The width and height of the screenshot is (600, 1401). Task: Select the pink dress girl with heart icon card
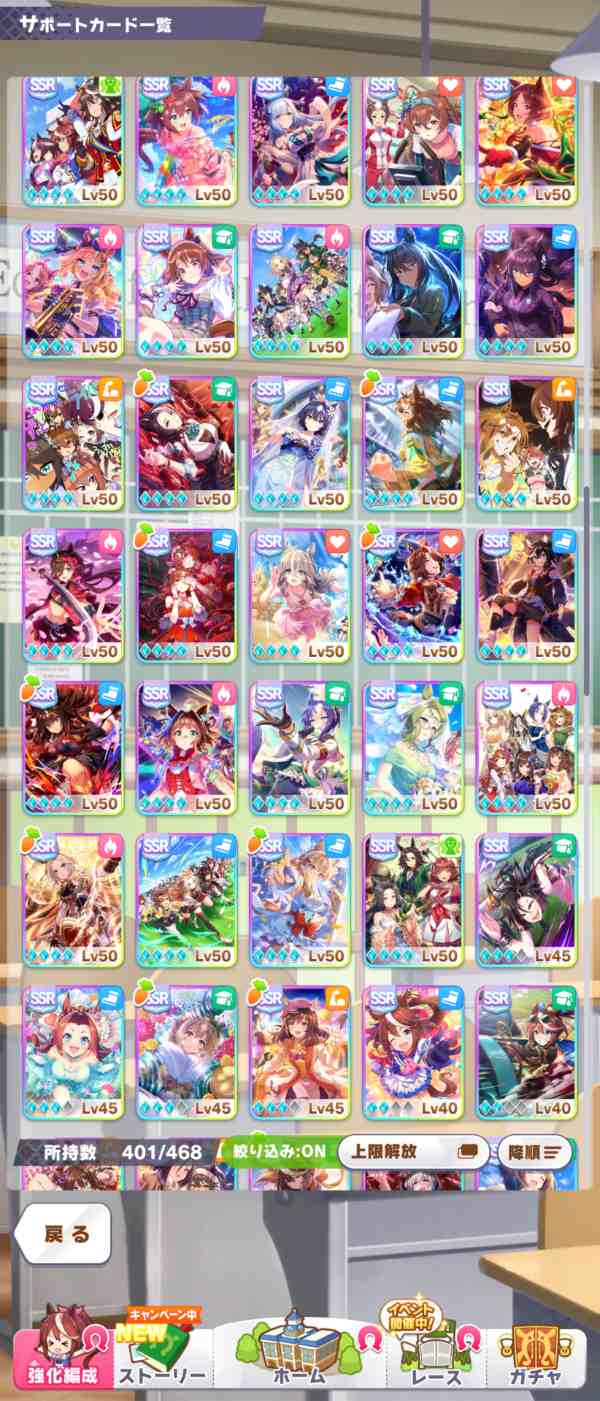pos(299,596)
